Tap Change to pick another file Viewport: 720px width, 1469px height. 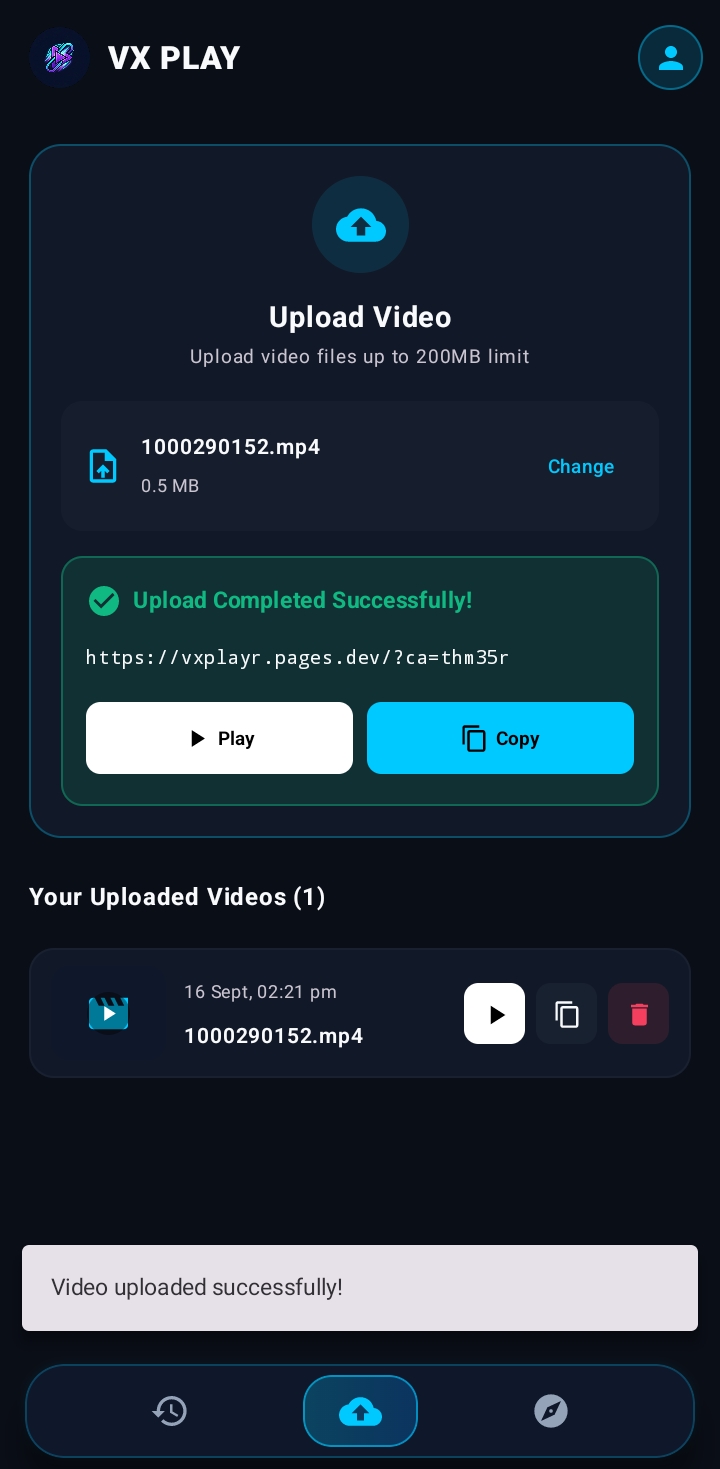point(581,467)
